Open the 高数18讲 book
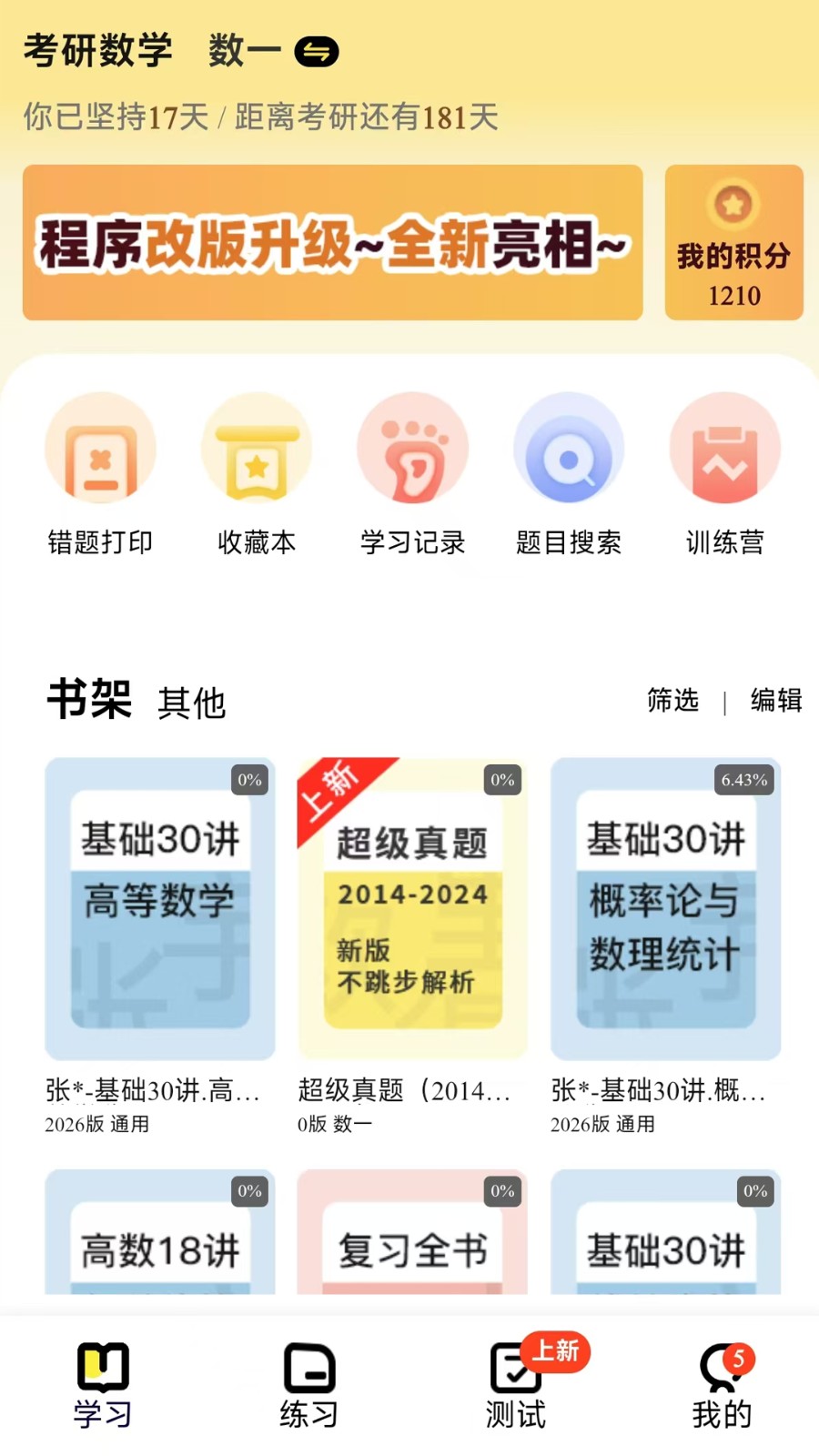Screen dimensions: 819x1456 (160, 1236)
